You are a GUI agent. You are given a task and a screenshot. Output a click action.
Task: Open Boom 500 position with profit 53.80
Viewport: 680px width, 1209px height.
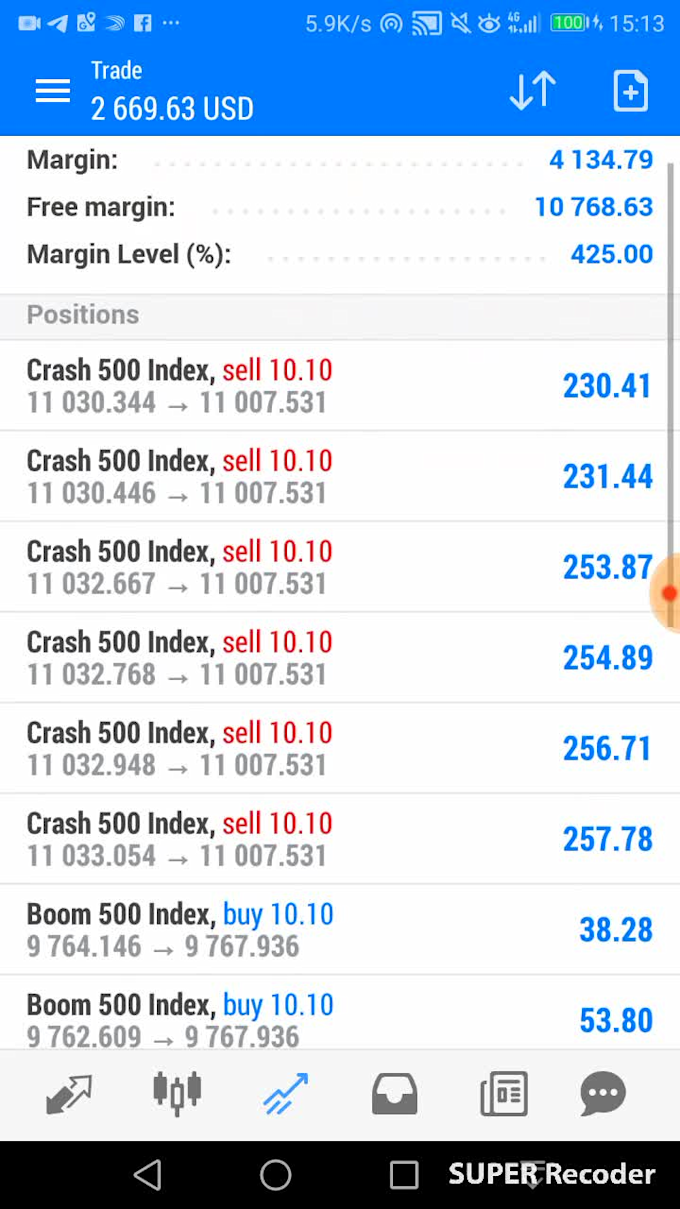[340, 1013]
